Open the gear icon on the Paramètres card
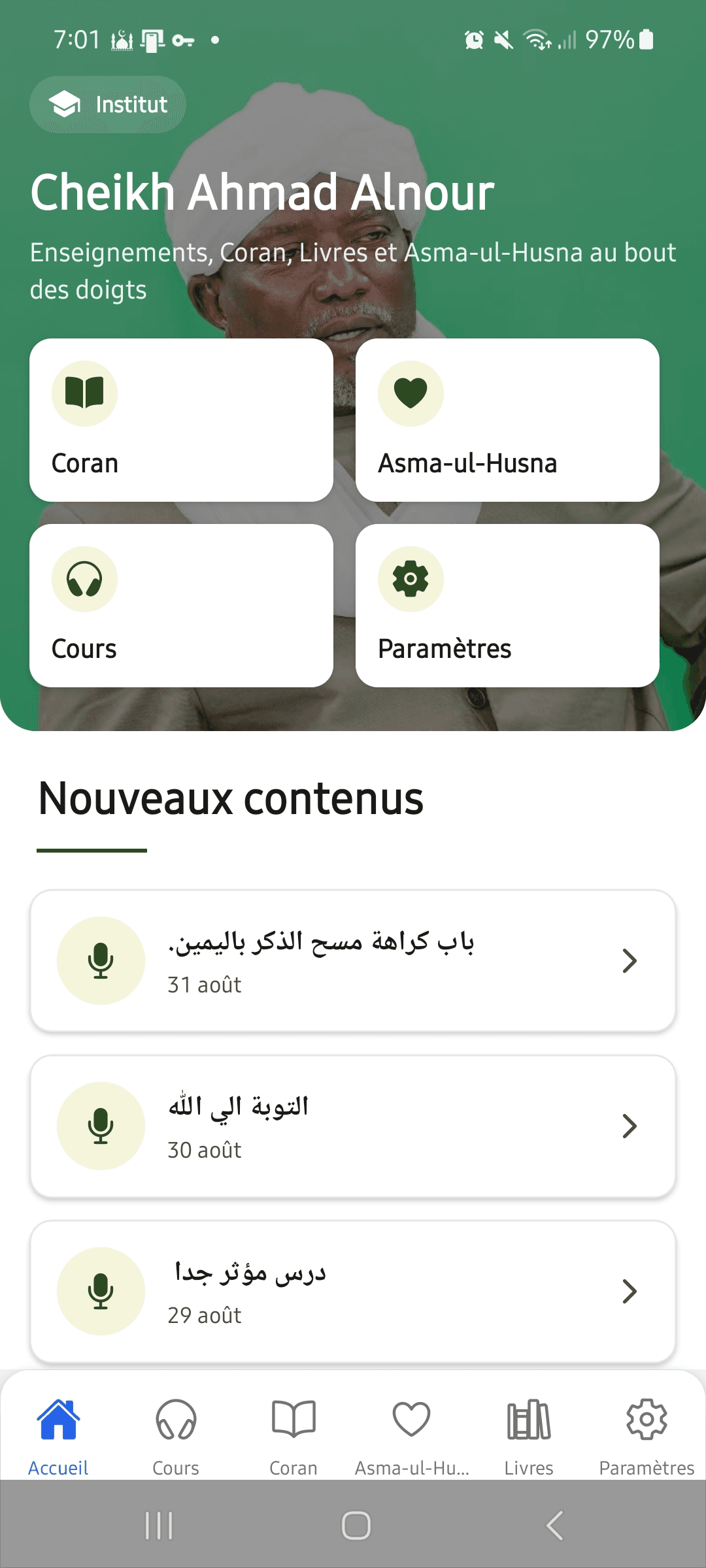 pyautogui.click(x=411, y=578)
